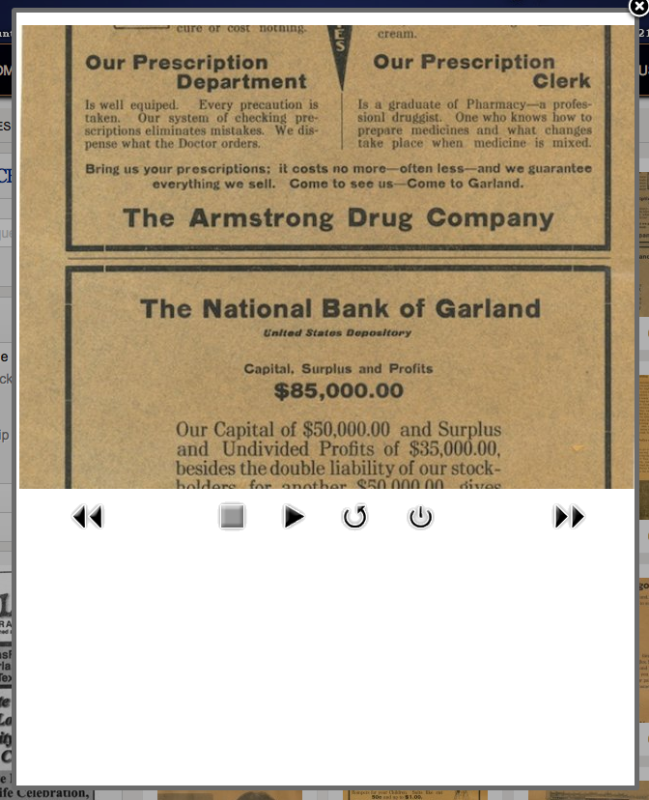
Task: Tap the power icon in the viewer
Action: click(x=421, y=517)
